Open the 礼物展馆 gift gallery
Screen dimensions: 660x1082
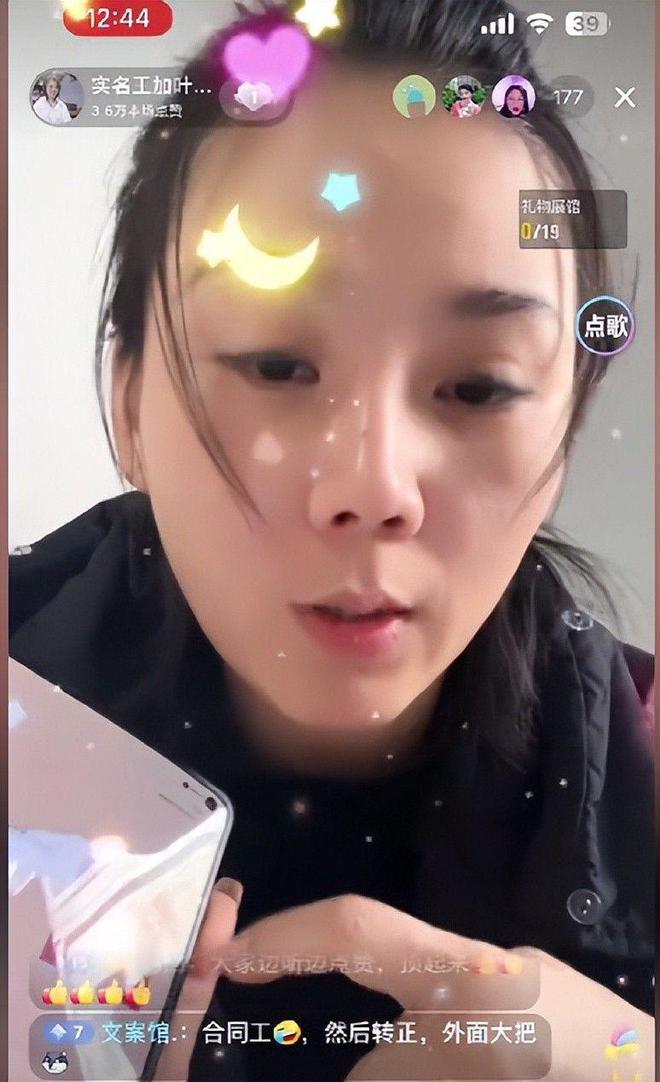click(x=571, y=219)
